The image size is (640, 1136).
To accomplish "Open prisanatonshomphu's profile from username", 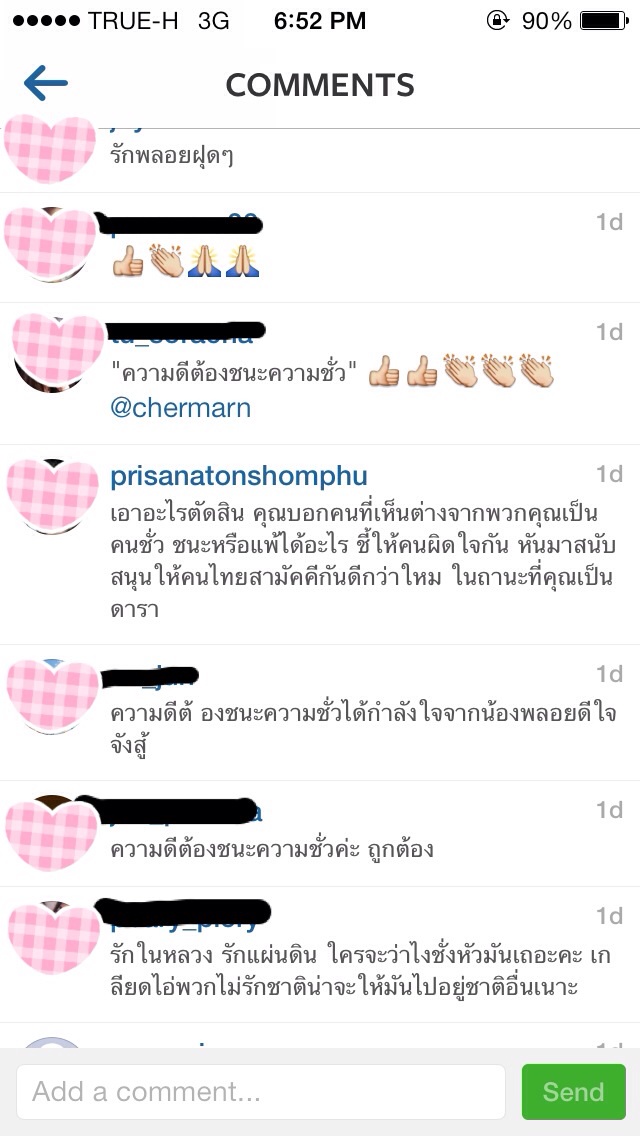I will click(238, 475).
